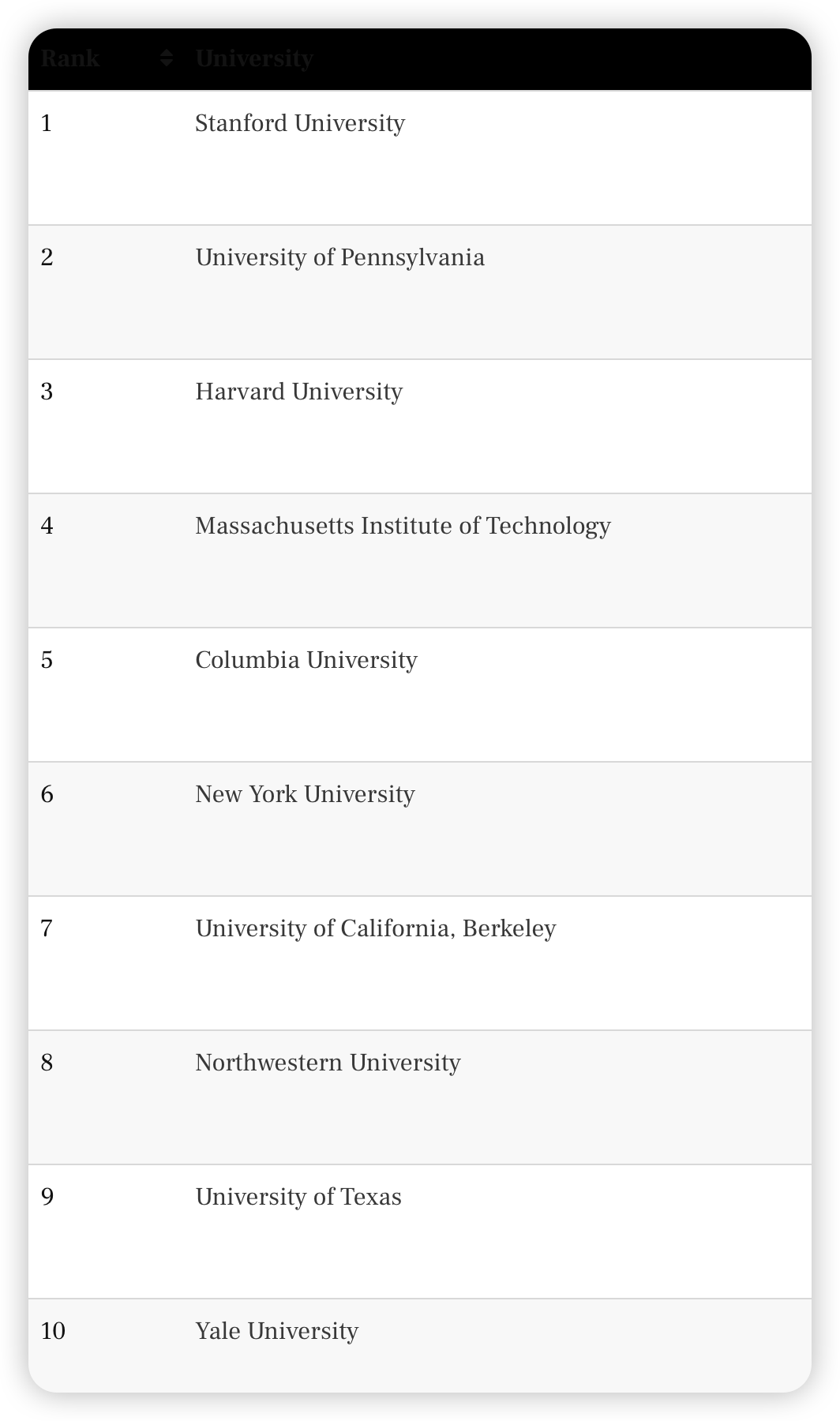Sort the table by the Rank column
840x1421 pixels.
tap(105, 58)
